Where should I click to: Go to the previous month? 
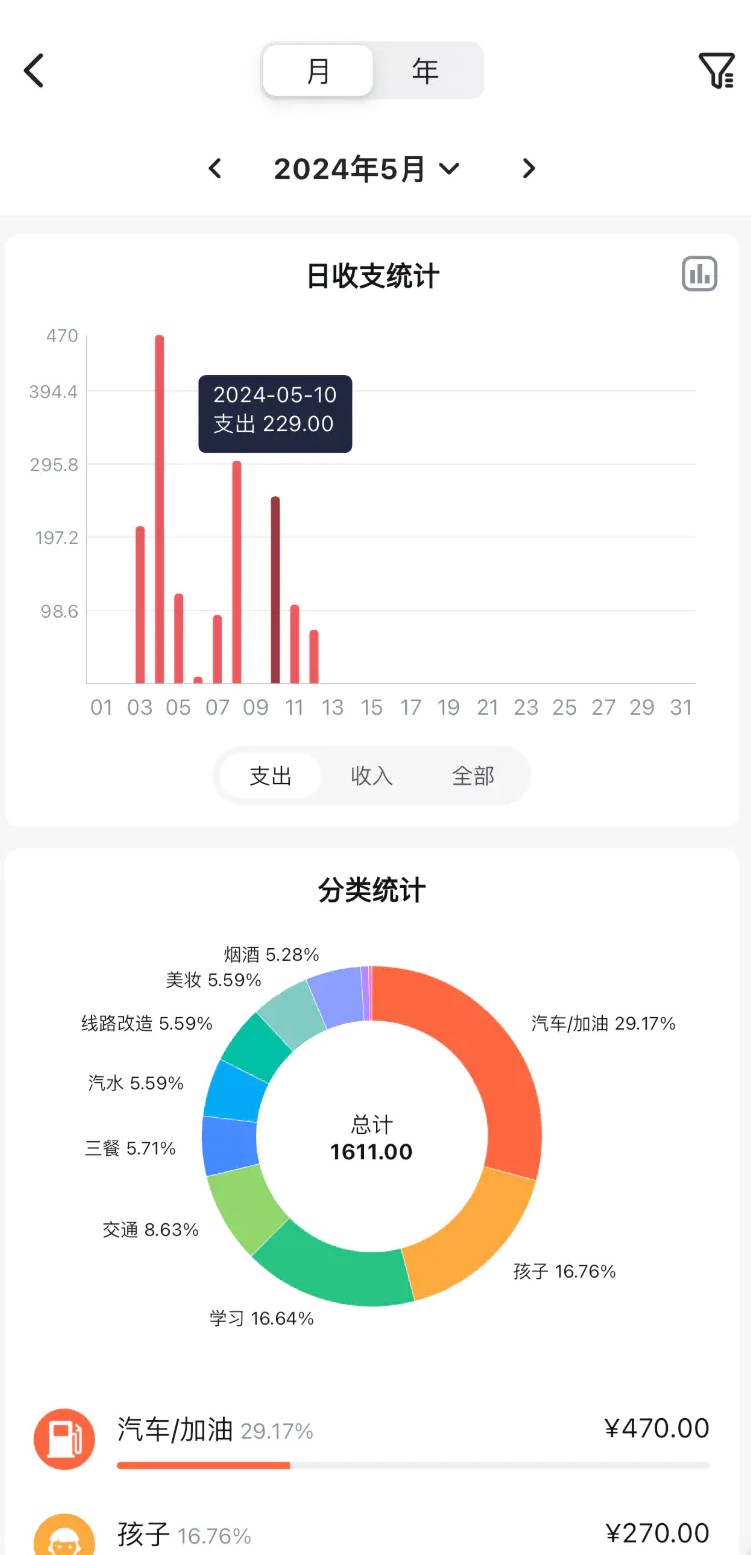point(215,169)
